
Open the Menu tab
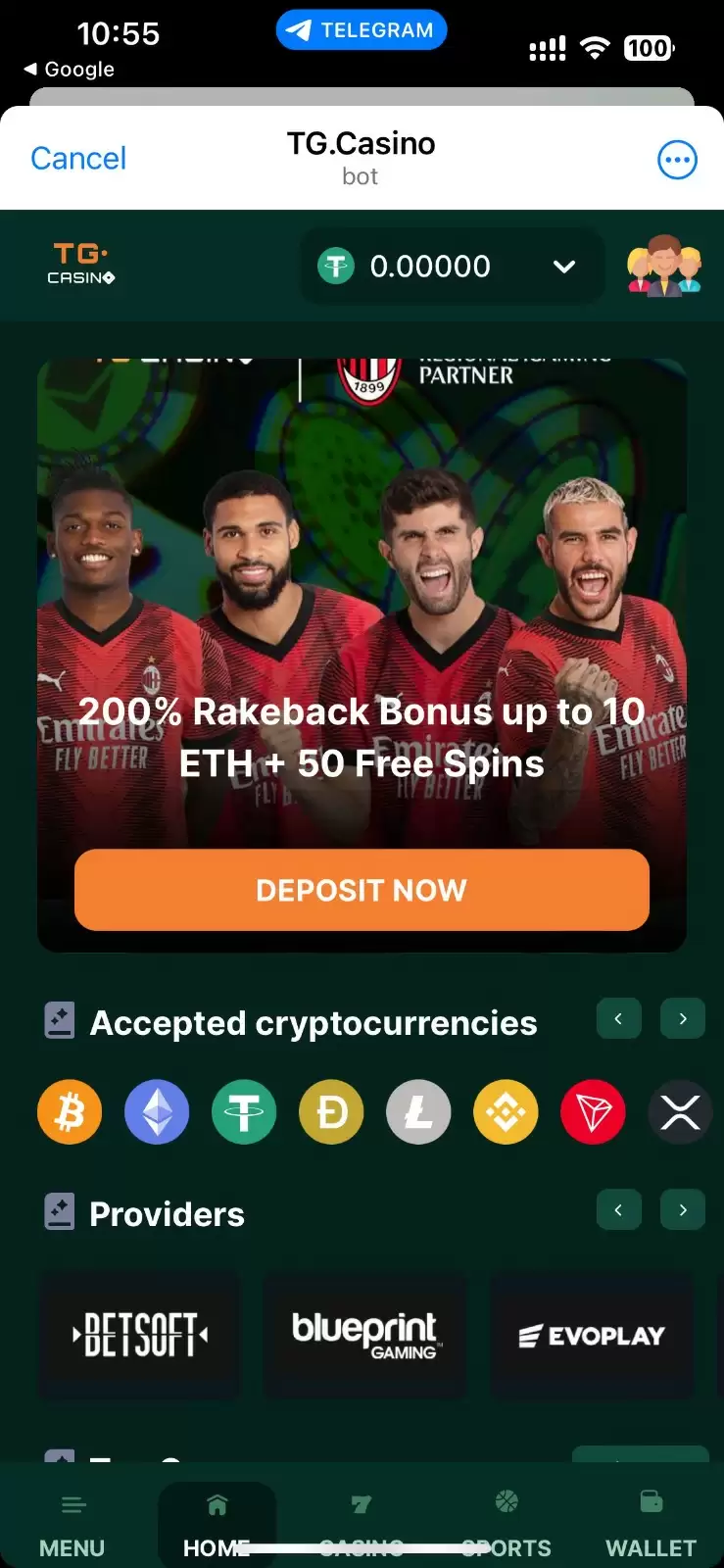pyautogui.click(x=72, y=1525)
